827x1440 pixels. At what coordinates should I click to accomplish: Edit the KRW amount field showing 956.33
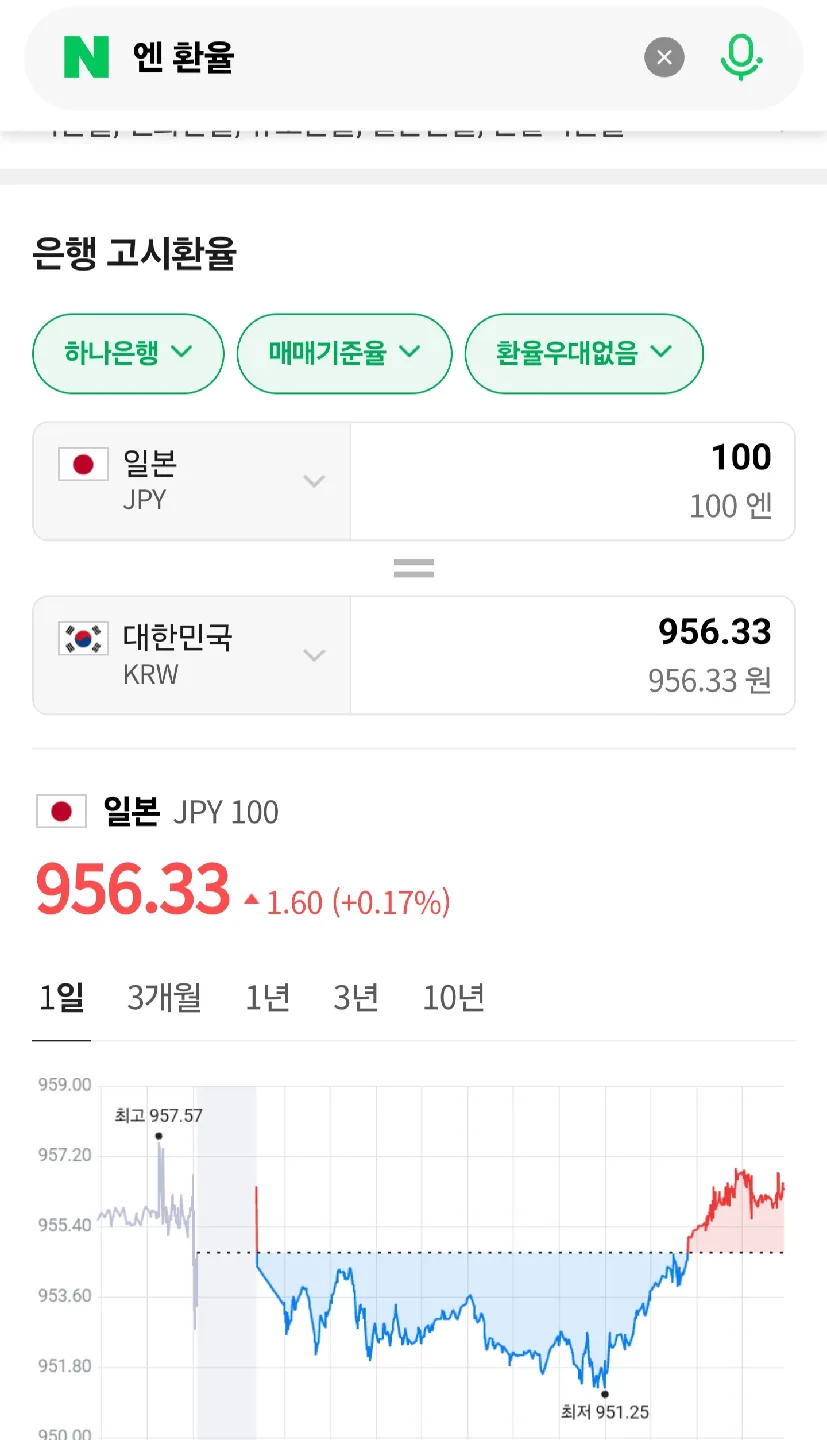572,655
